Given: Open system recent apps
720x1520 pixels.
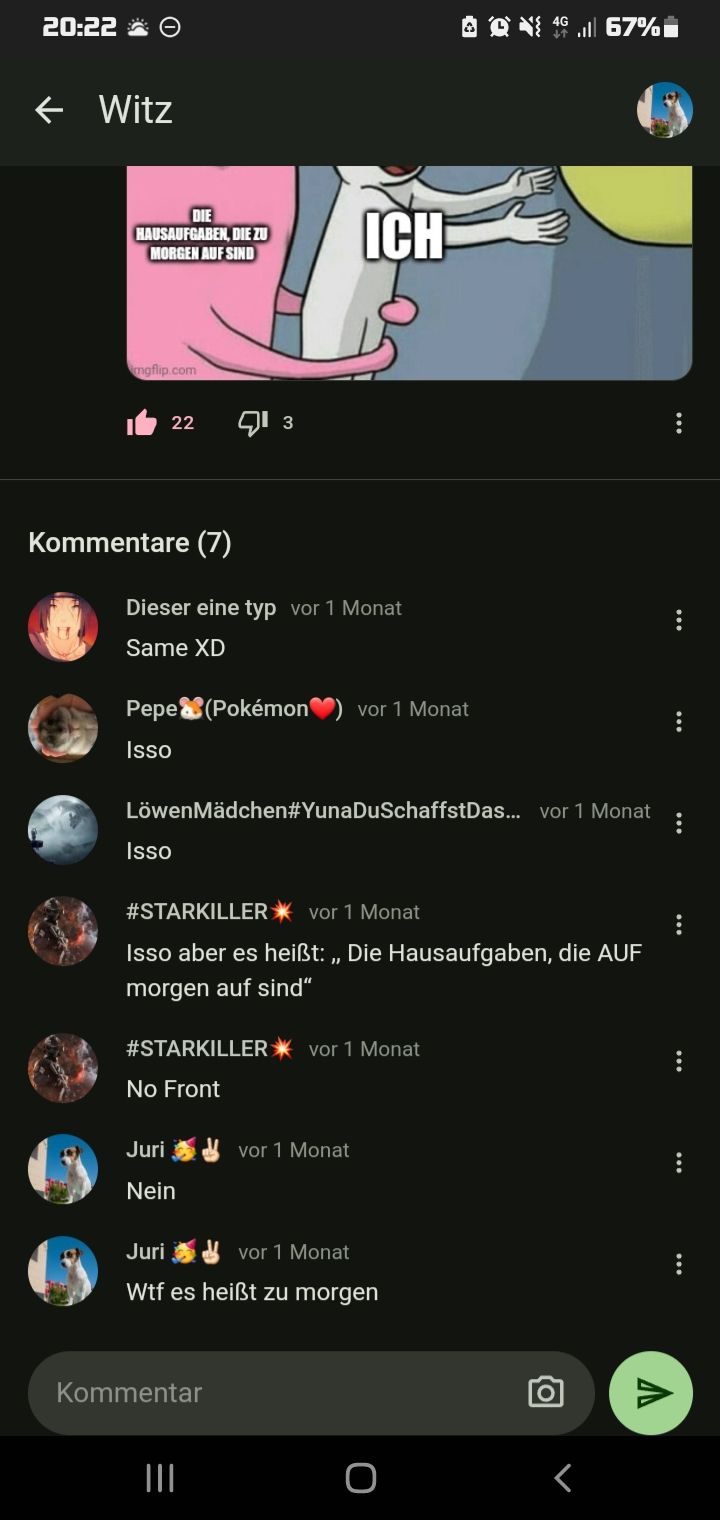Looking at the screenshot, I should [x=160, y=1477].
